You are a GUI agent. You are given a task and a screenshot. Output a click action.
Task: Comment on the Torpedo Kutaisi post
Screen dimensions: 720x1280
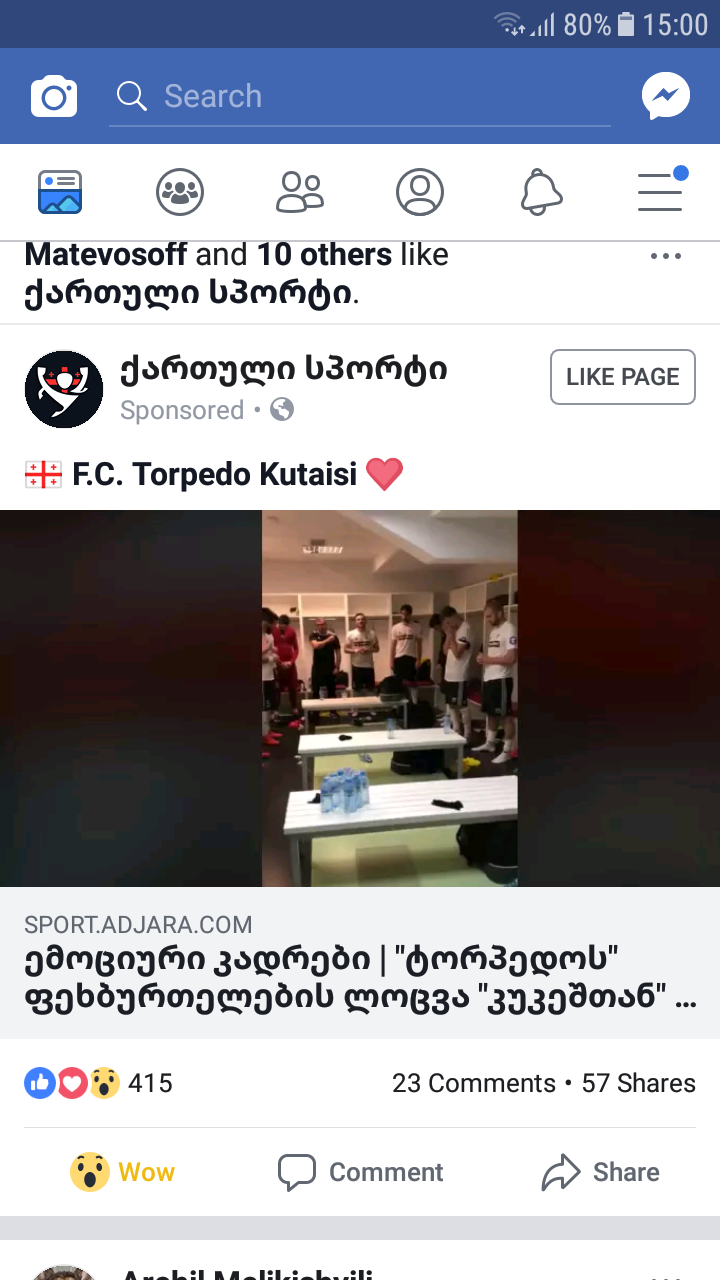tap(360, 1172)
